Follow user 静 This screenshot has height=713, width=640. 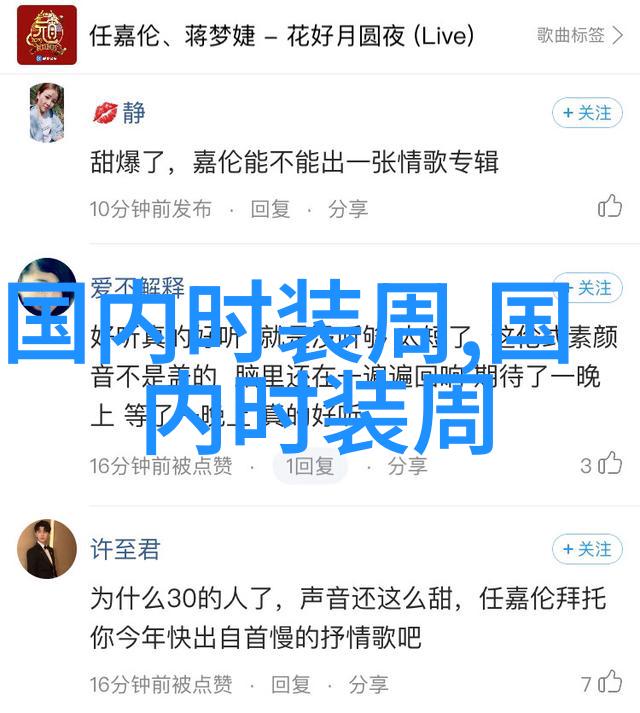point(587,112)
